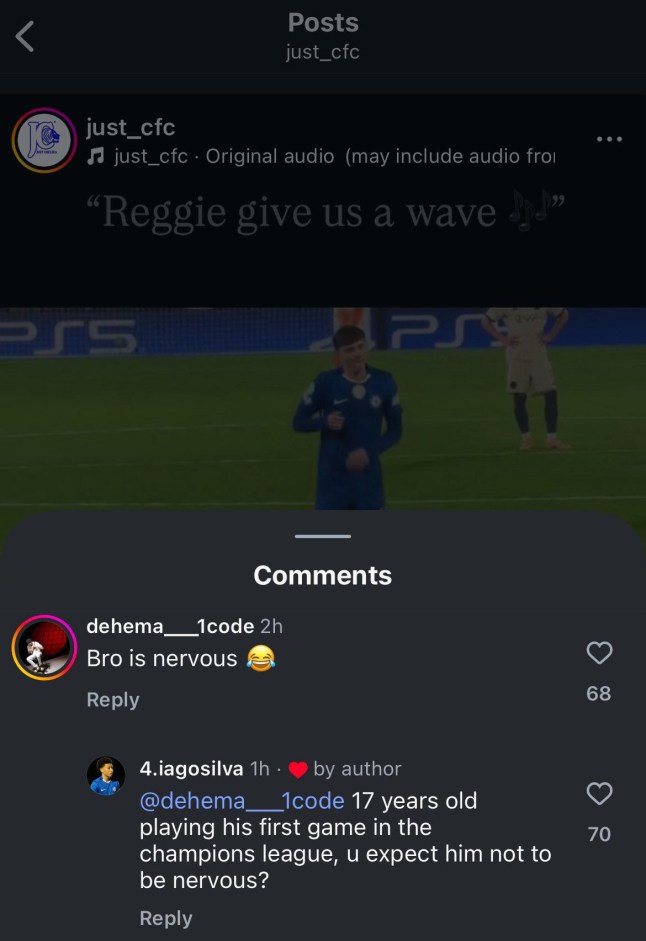Like dehema___1code's comment
The width and height of the screenshot is (646, 941).
pos(598,654)
